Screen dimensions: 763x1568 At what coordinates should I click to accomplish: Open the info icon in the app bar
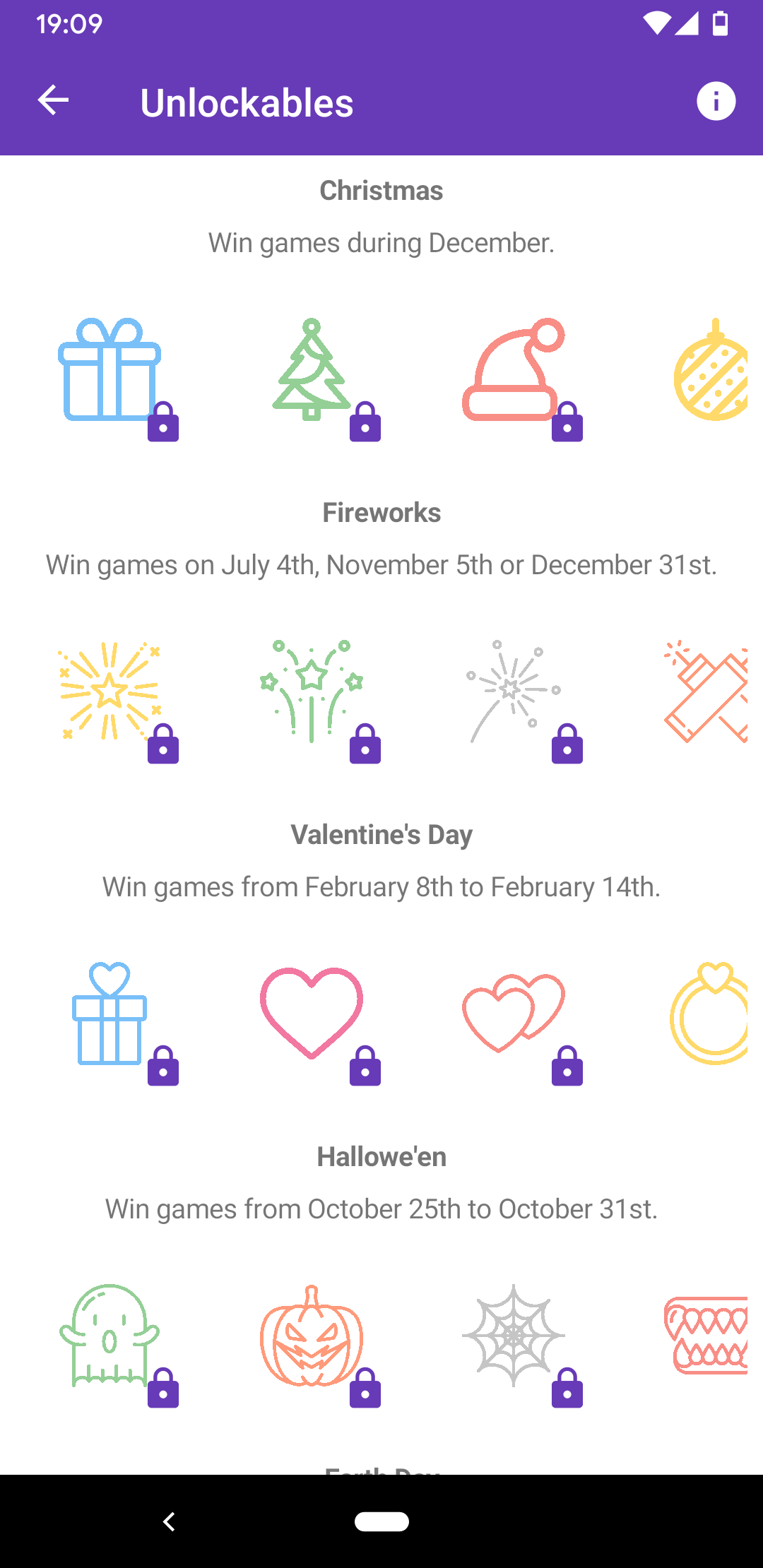coord(716,101)
